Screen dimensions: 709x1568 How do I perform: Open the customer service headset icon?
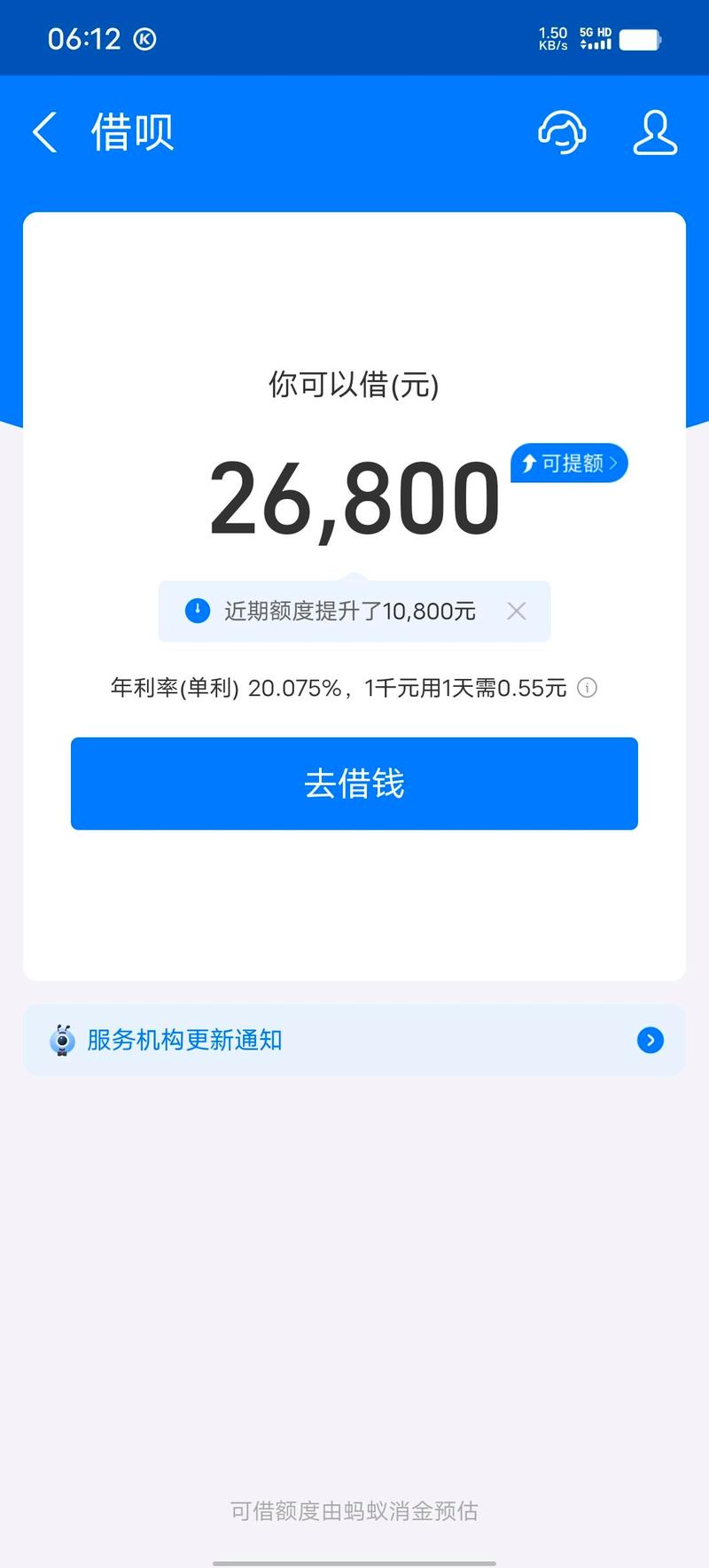click(x=562, y=133)
